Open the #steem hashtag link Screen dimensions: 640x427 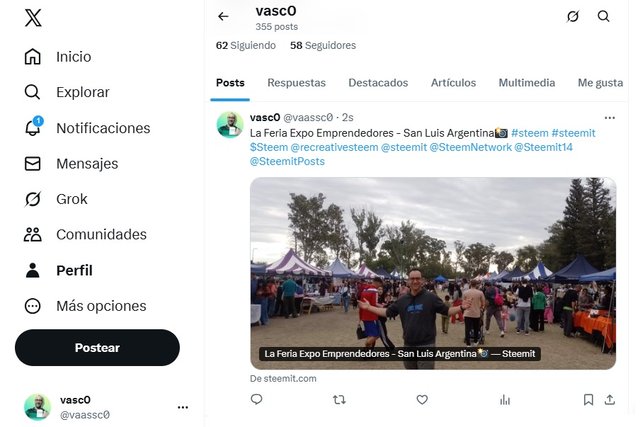(529, 133)
